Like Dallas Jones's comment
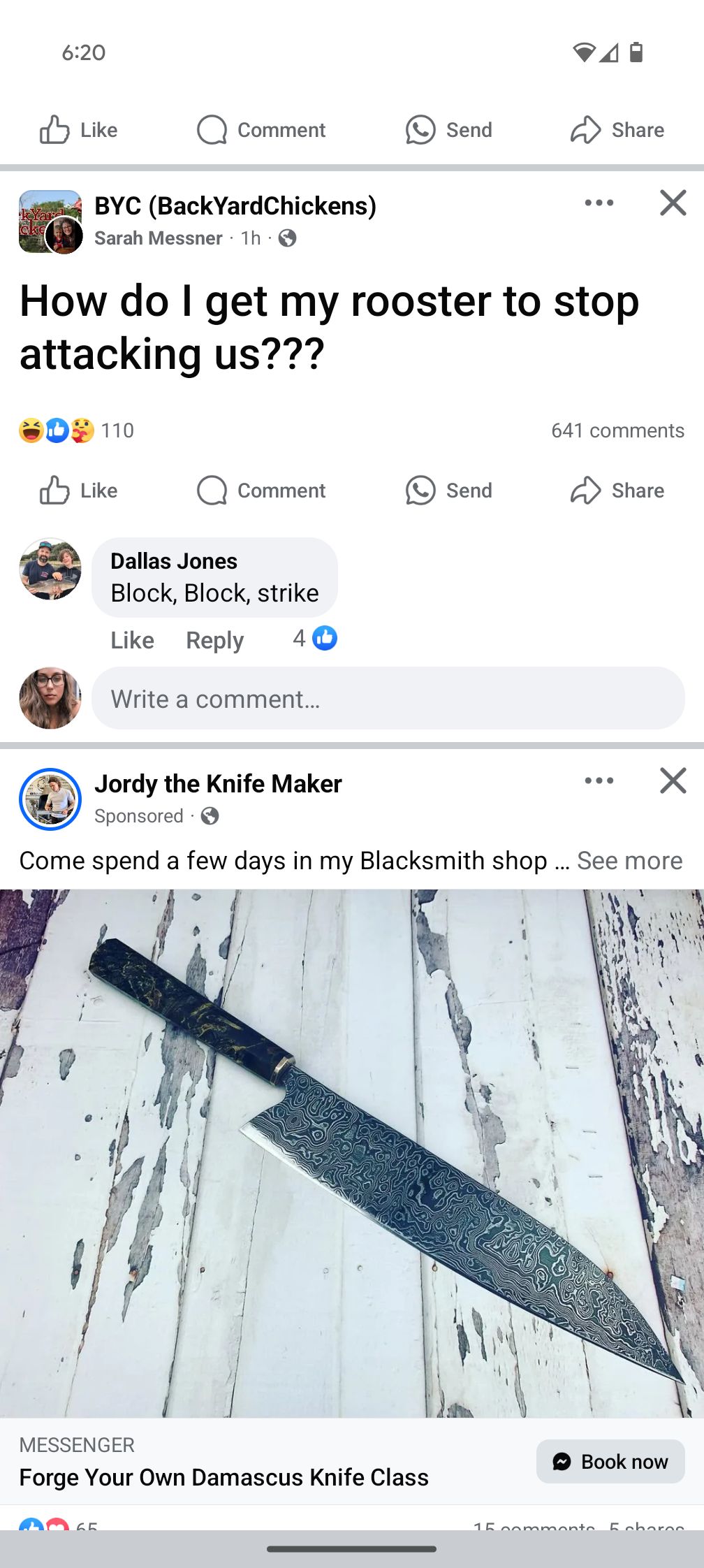This screenshot has width=704, height=1568. (x=132, y=640)
